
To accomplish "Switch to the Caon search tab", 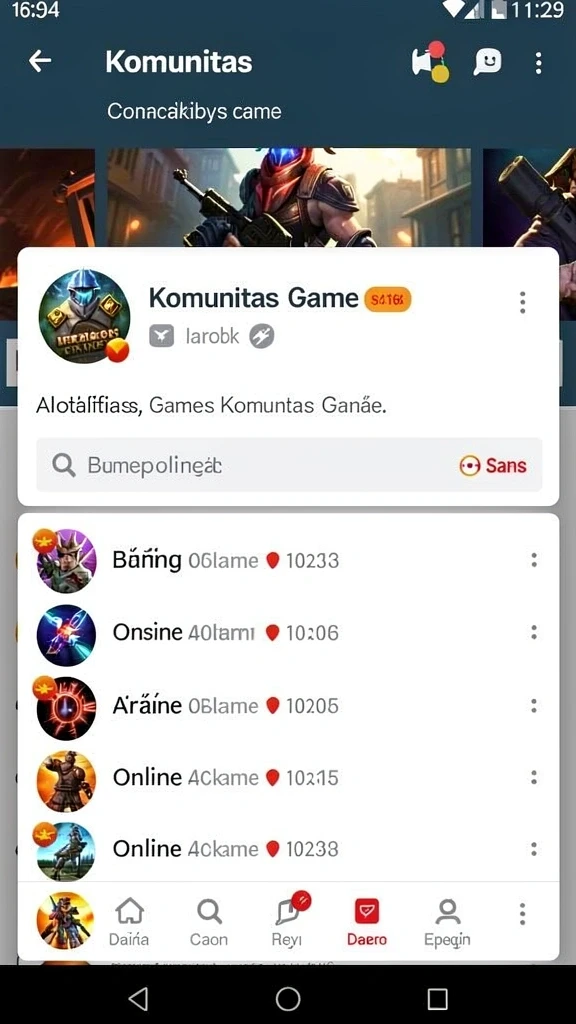I will click(x=209, y=921).
